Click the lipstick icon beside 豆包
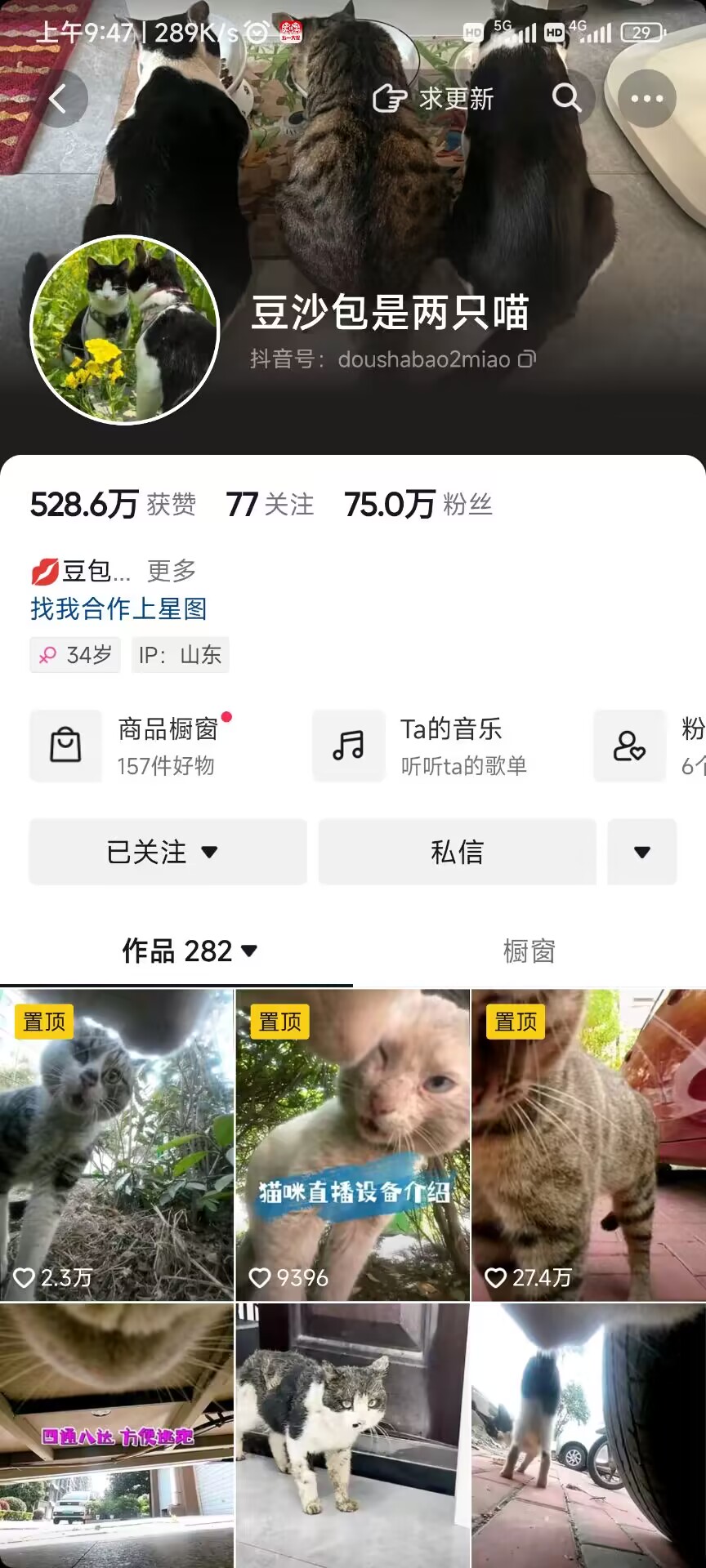This screenshot has height=1568, width=706. pyautogui.click(x=47, y=570)
